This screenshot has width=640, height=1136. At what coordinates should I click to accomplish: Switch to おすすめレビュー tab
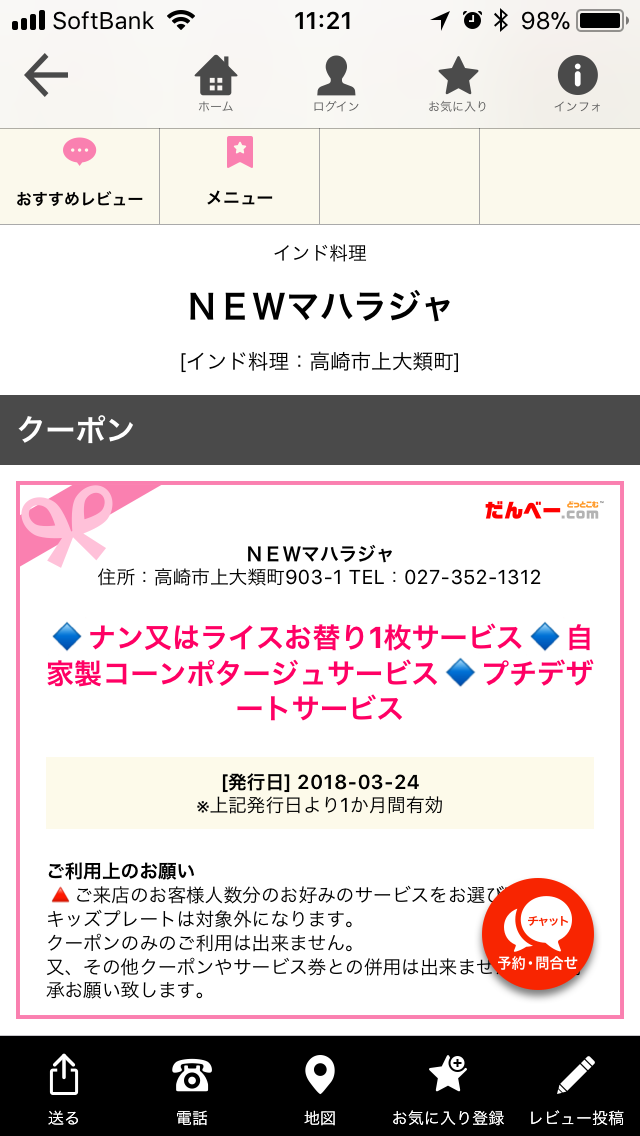pyautogui.click(x=80, y=176)
